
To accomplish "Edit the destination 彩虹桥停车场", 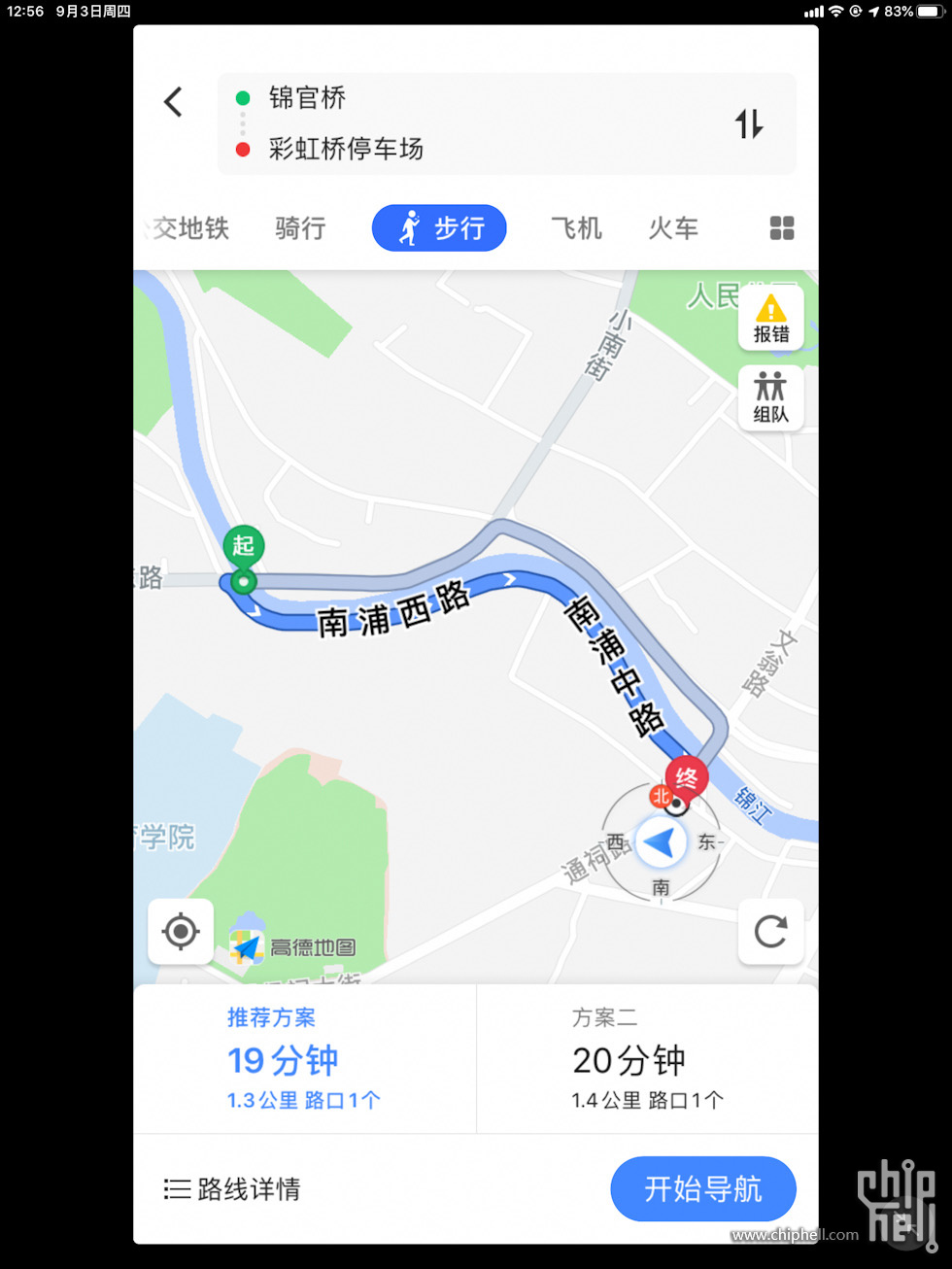I will (x=346, y=149).
